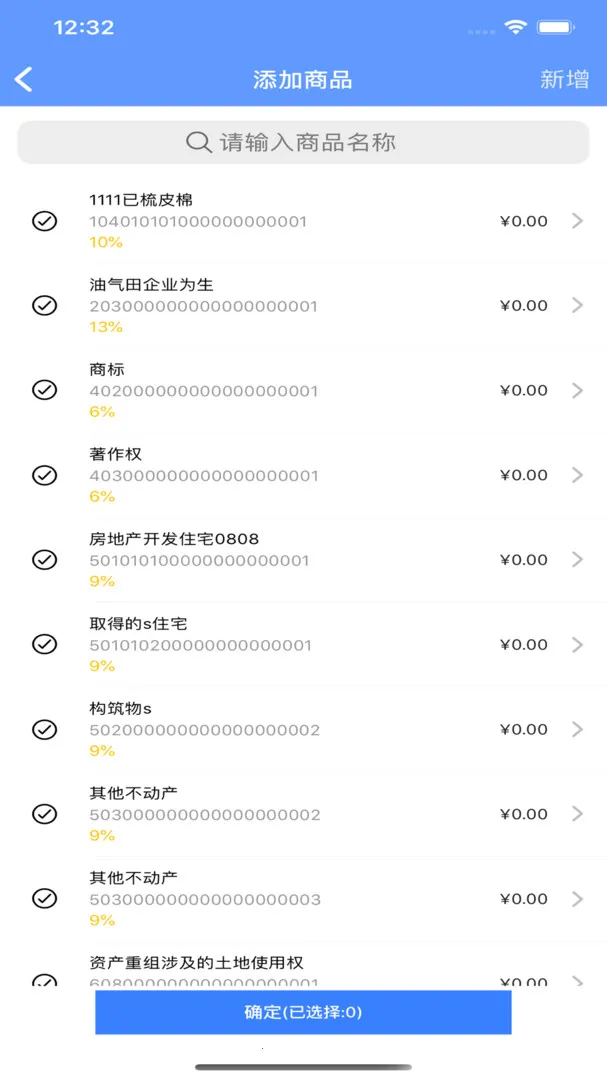Open the 油气田企业为生 row arrow
The image size is (607, 1080).
(577, 306)
